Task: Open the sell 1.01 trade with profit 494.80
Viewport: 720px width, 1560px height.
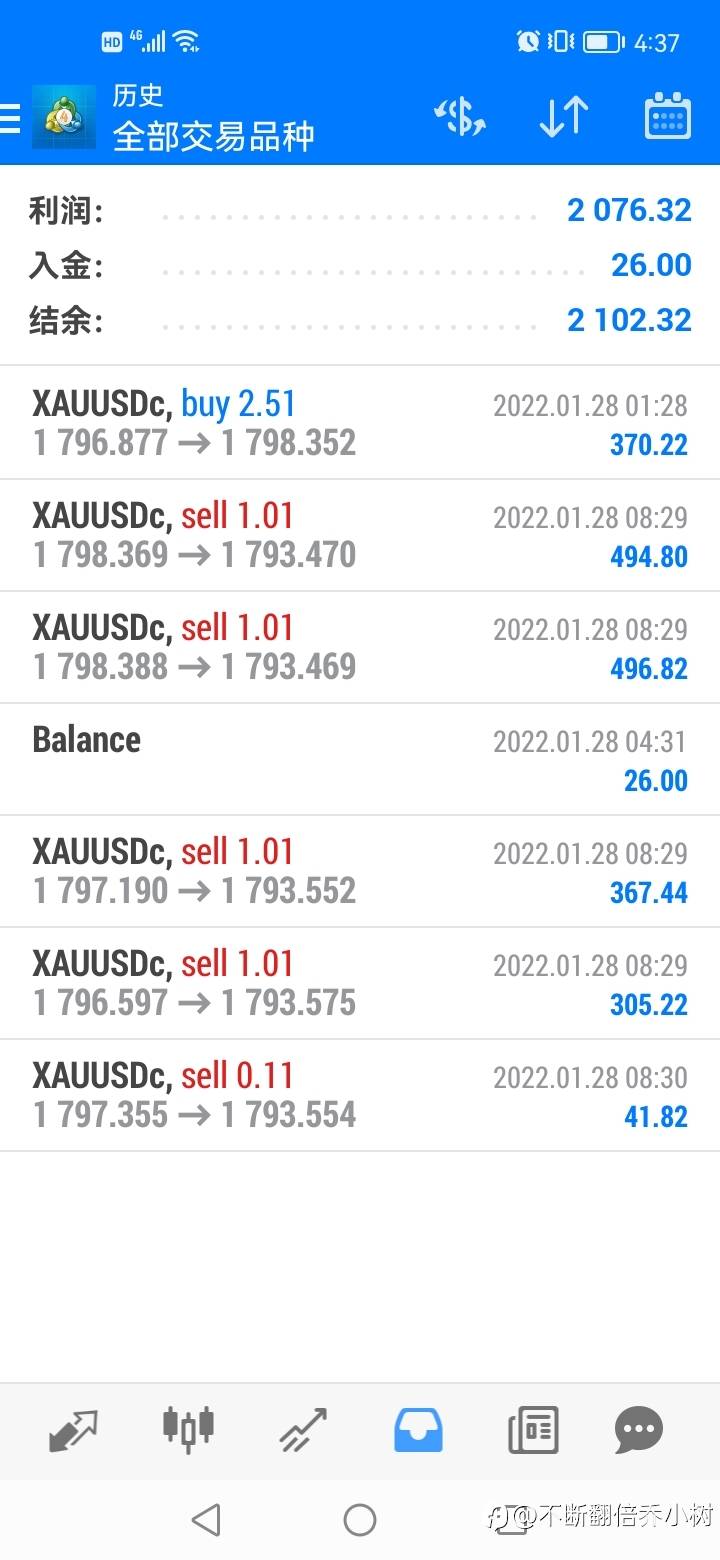Action: coord(360,535)
